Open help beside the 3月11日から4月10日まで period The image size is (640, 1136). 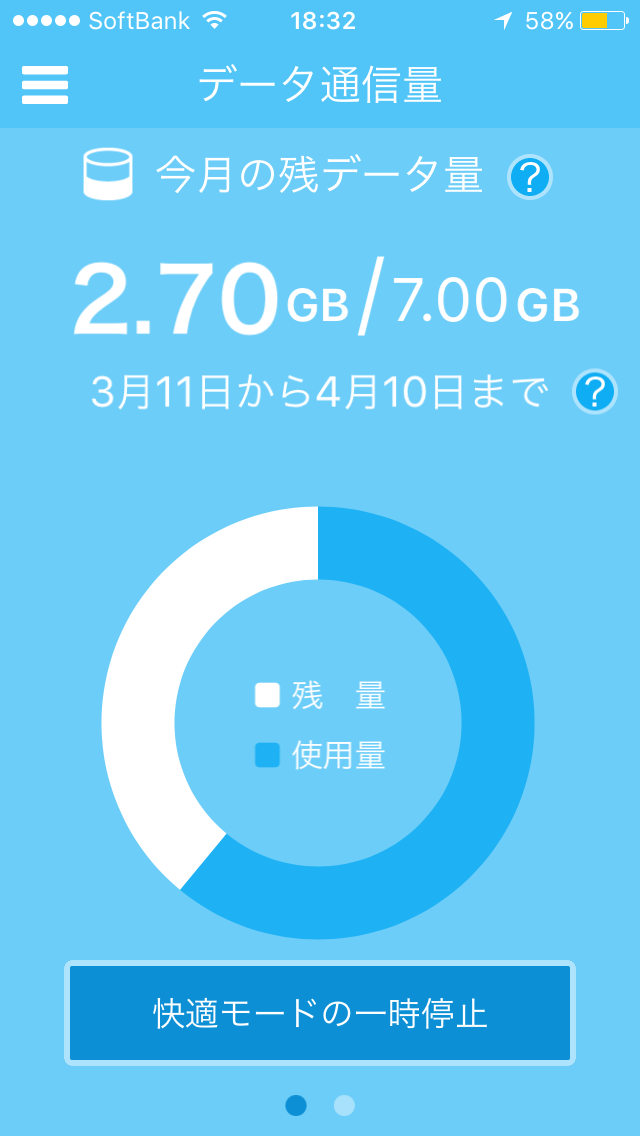click(594, 391)
